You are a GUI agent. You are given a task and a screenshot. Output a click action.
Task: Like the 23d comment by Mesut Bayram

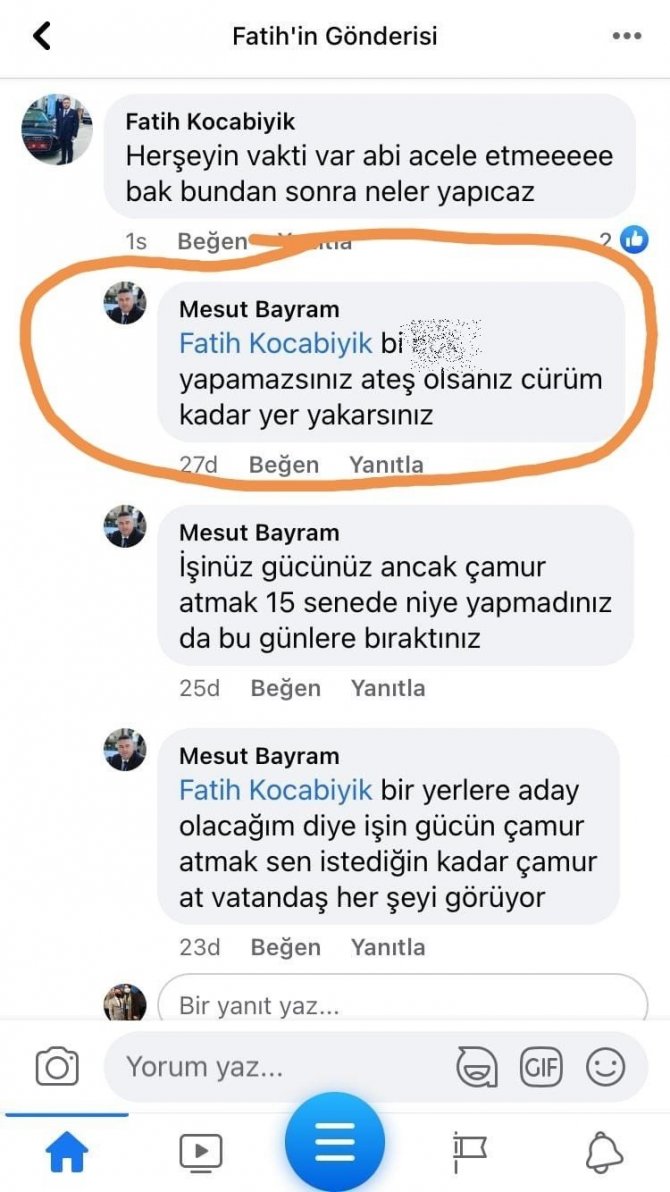click(285, 947)
